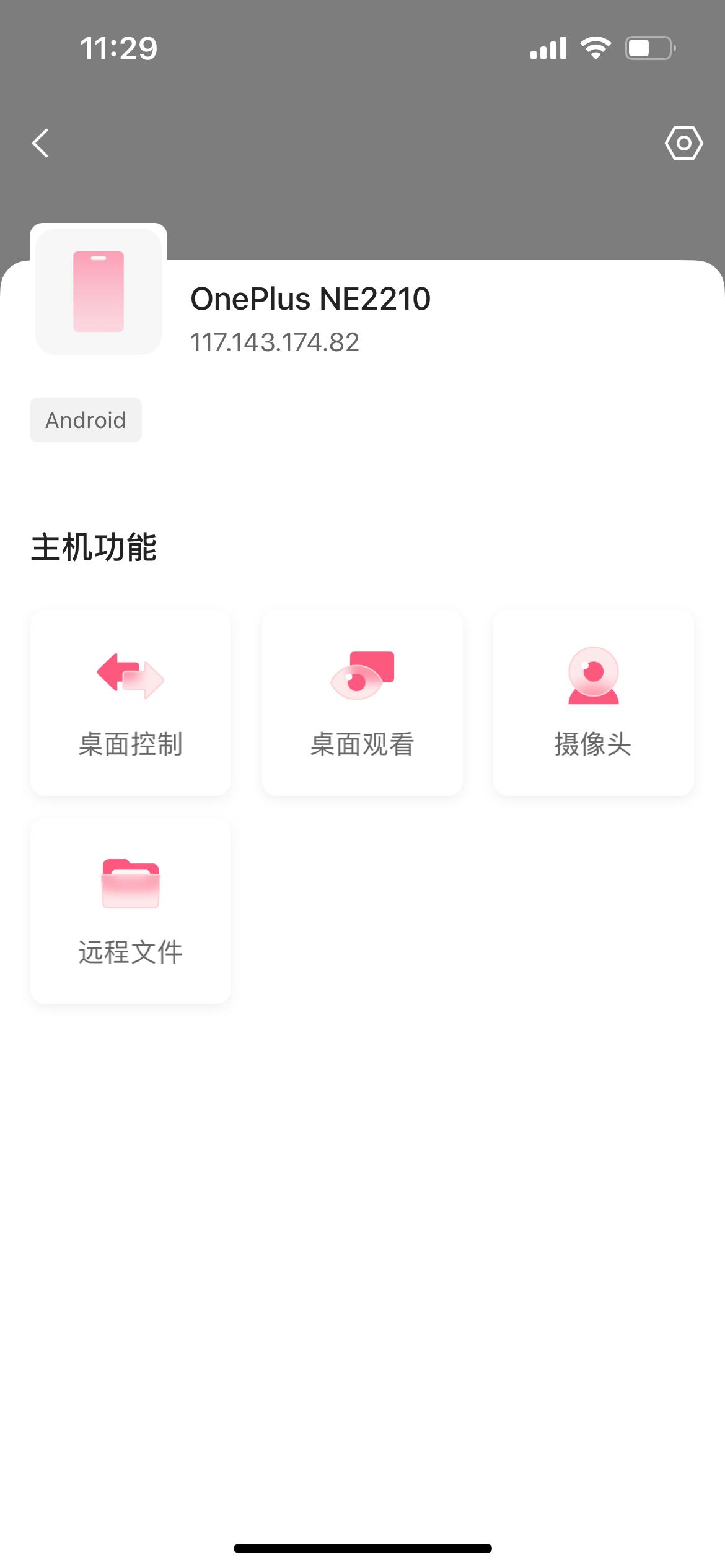The height and width of the screenshot is (1568, 725).
Task: Tap the Wi-Fi icon in the status bar
Action: 595,48
